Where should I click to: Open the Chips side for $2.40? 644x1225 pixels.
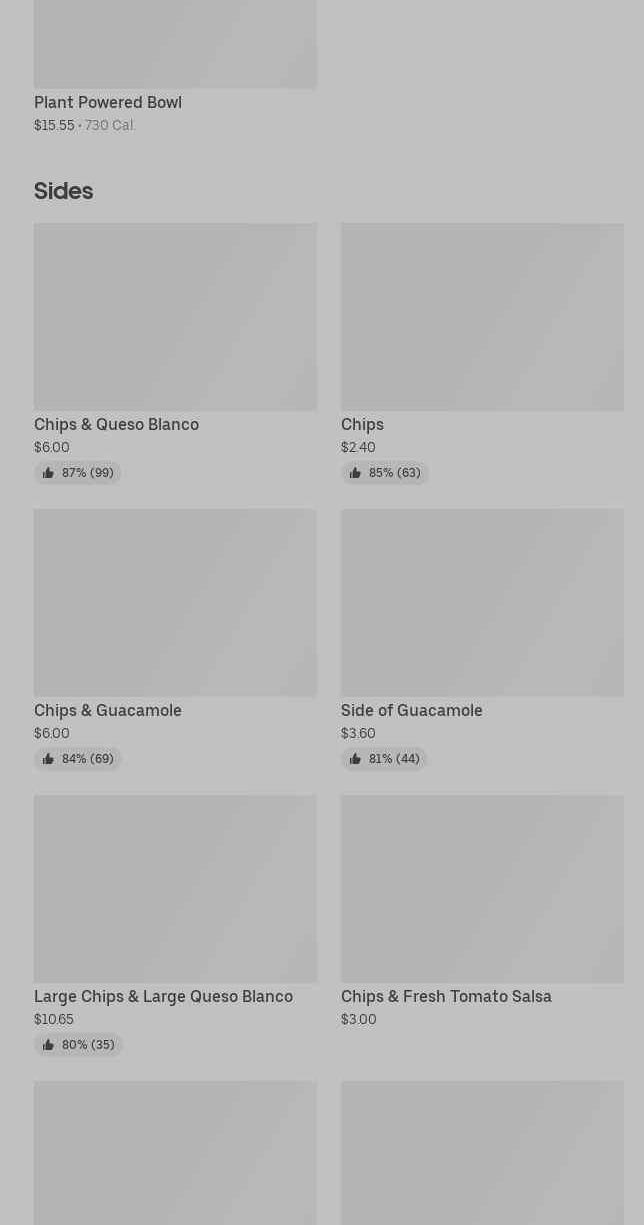pyautogui.click(x=482, y=353)
